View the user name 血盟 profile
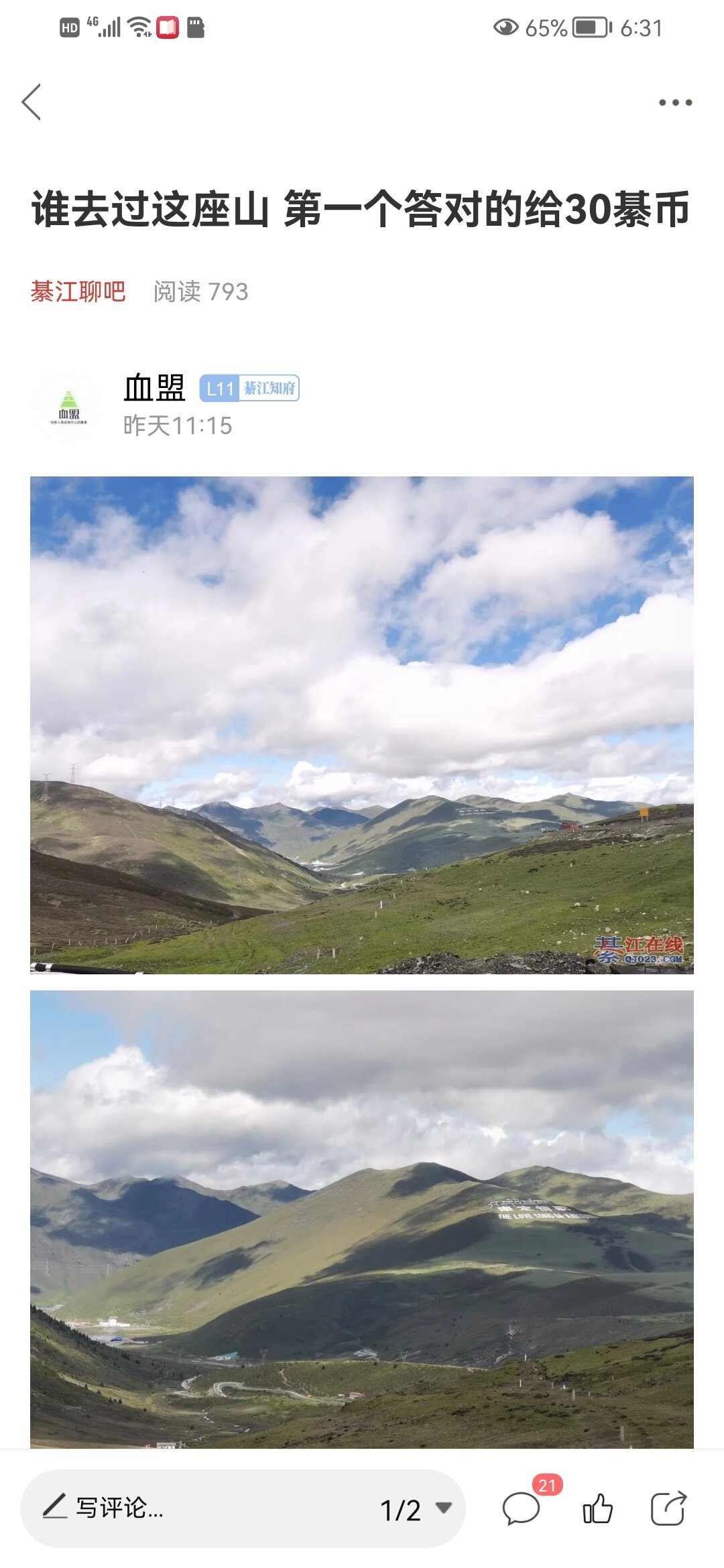The height and width of the screenshot is (1568, 724). click(154, 388)
